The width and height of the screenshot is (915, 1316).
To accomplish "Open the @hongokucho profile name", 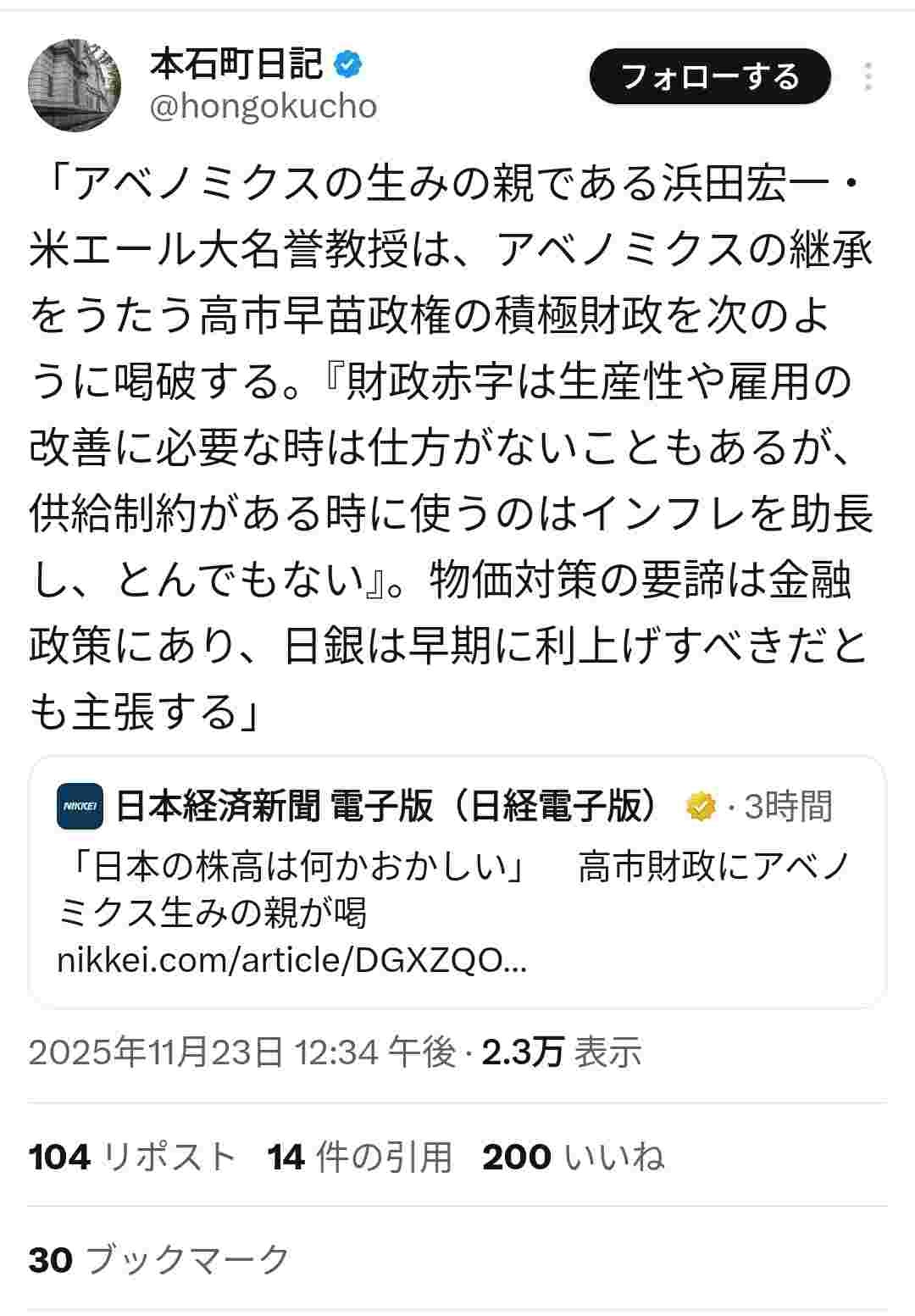I will pos(263,107).
